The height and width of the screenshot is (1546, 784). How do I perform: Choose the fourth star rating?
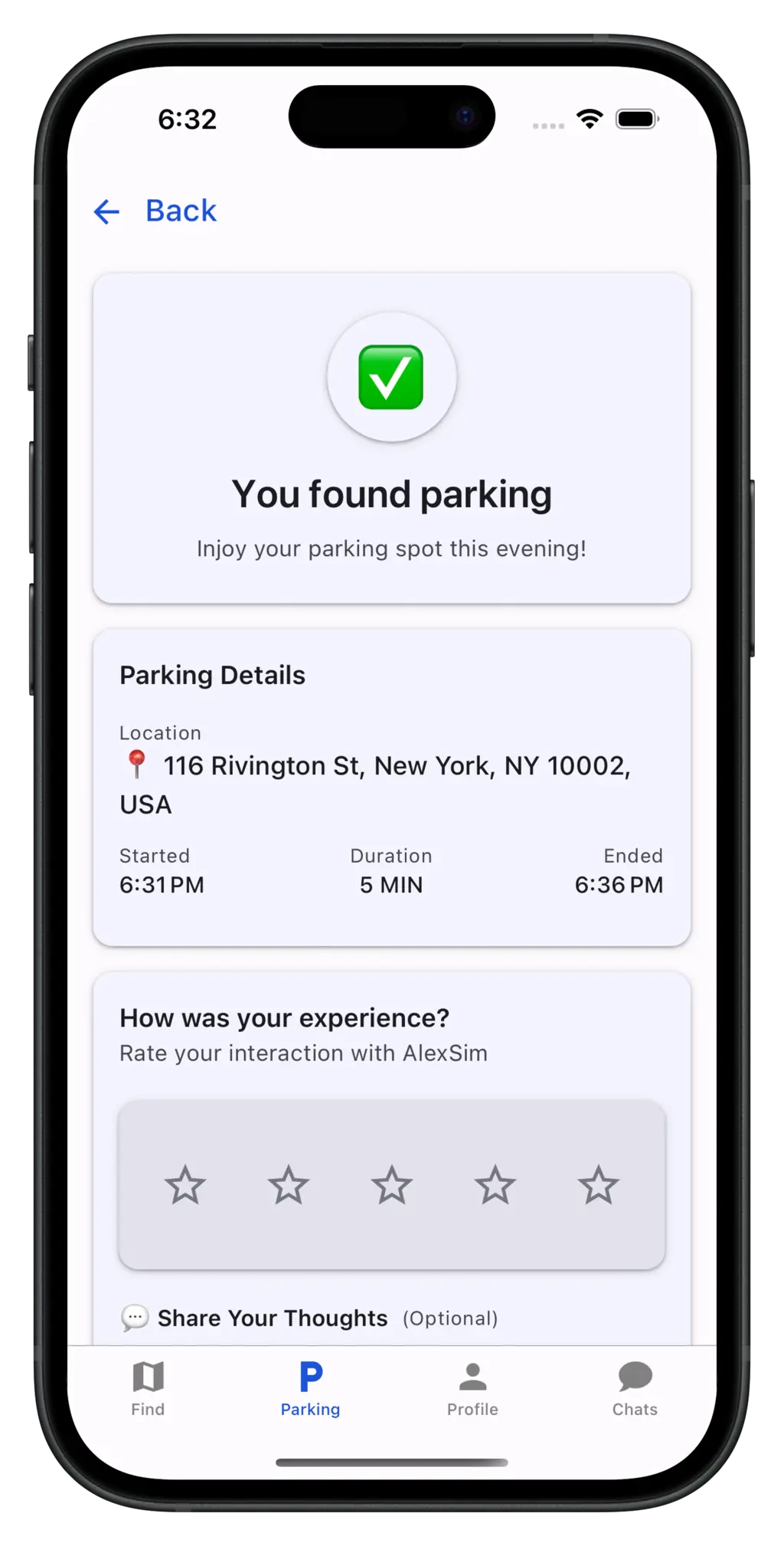(x=495, y=1185)
